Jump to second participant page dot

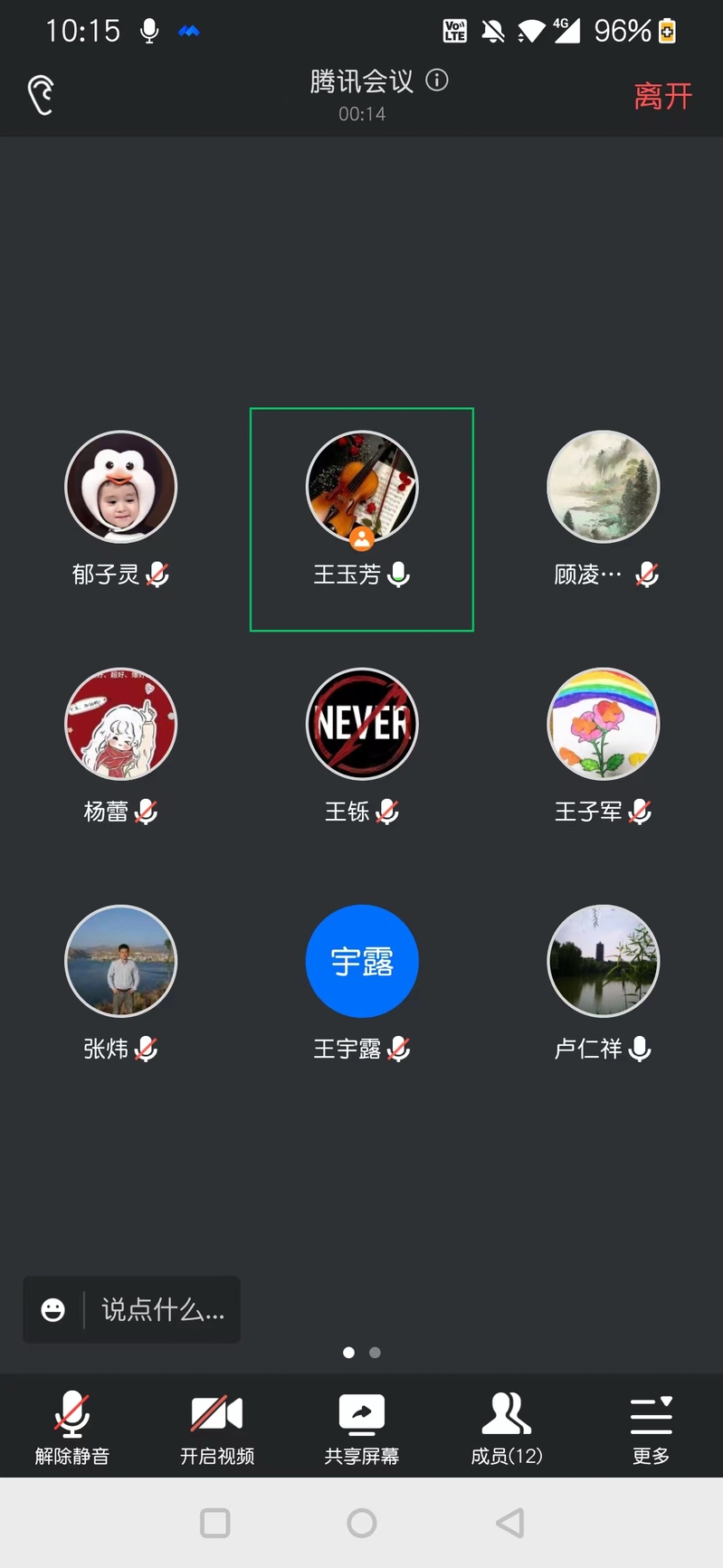[x=376, y=1353]
